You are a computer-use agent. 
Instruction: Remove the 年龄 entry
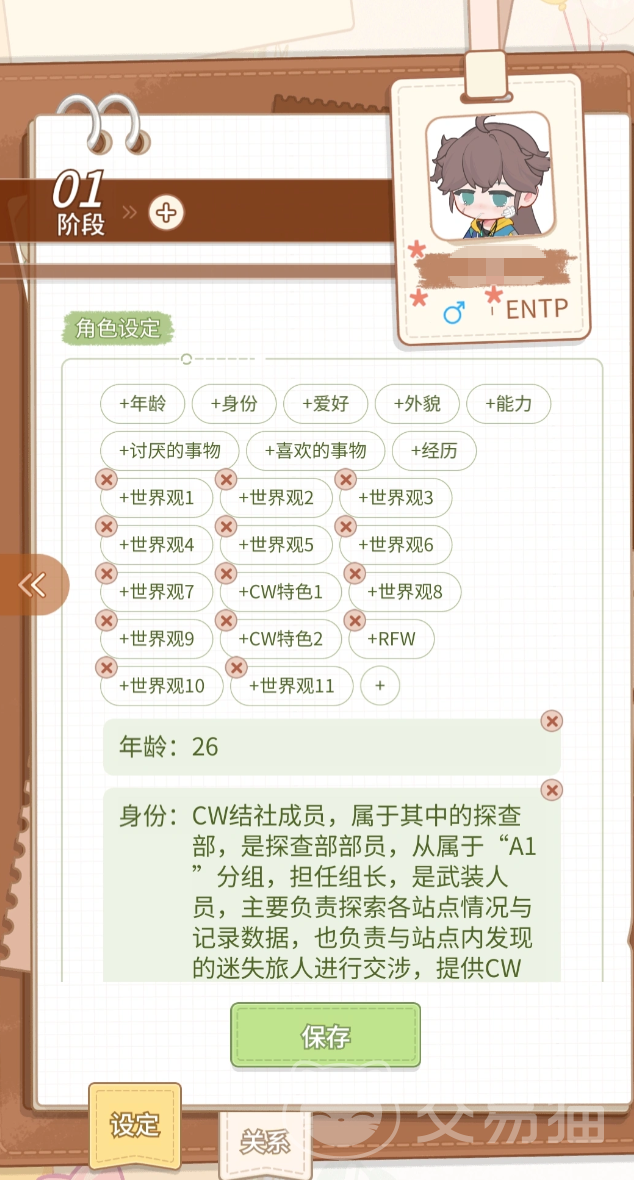[552, 722]
